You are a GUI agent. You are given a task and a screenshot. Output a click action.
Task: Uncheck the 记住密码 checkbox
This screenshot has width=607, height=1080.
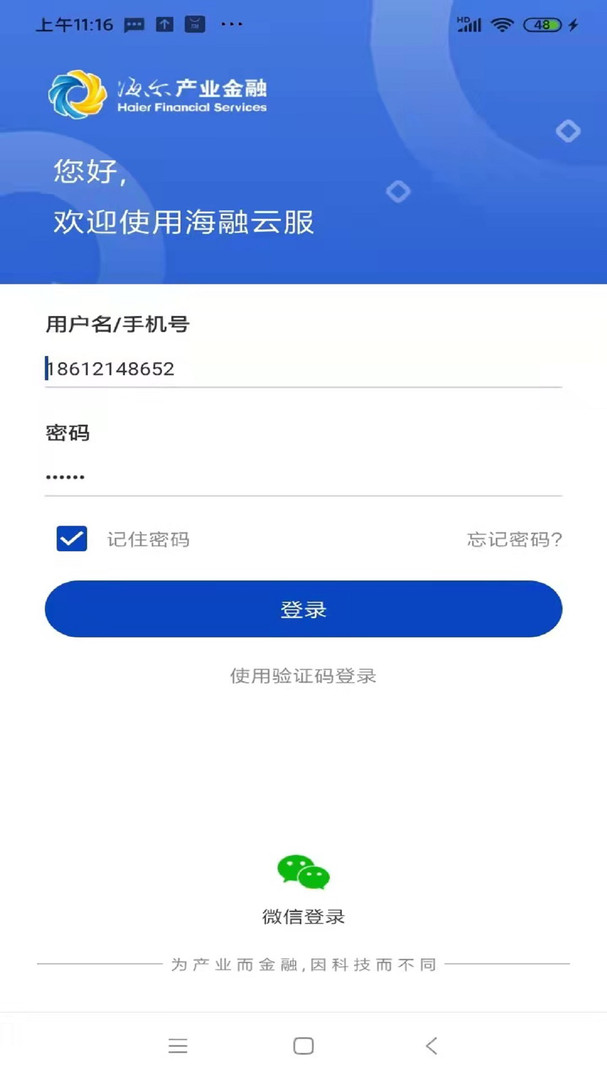tap(72, 539)
